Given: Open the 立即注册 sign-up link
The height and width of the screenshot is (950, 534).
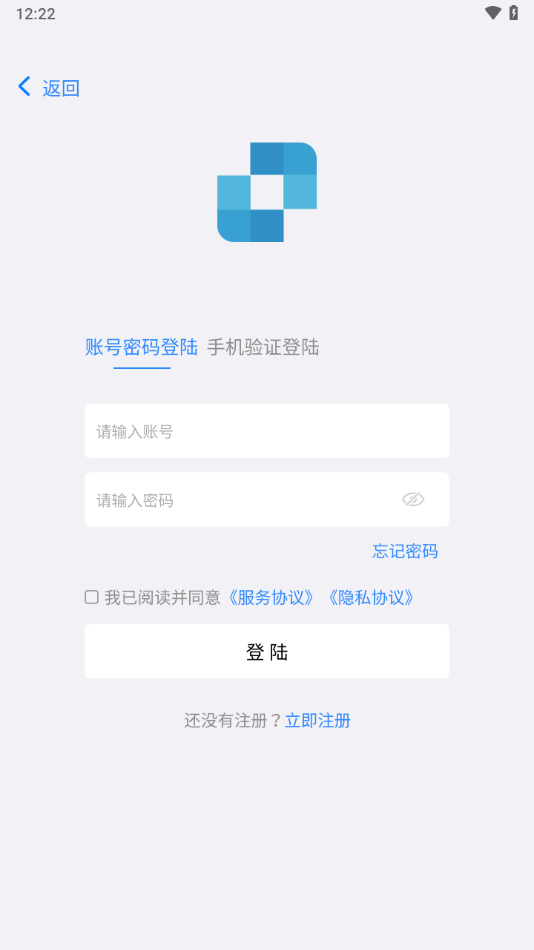Looking at the screenshot, I should (x=318, y=720).
